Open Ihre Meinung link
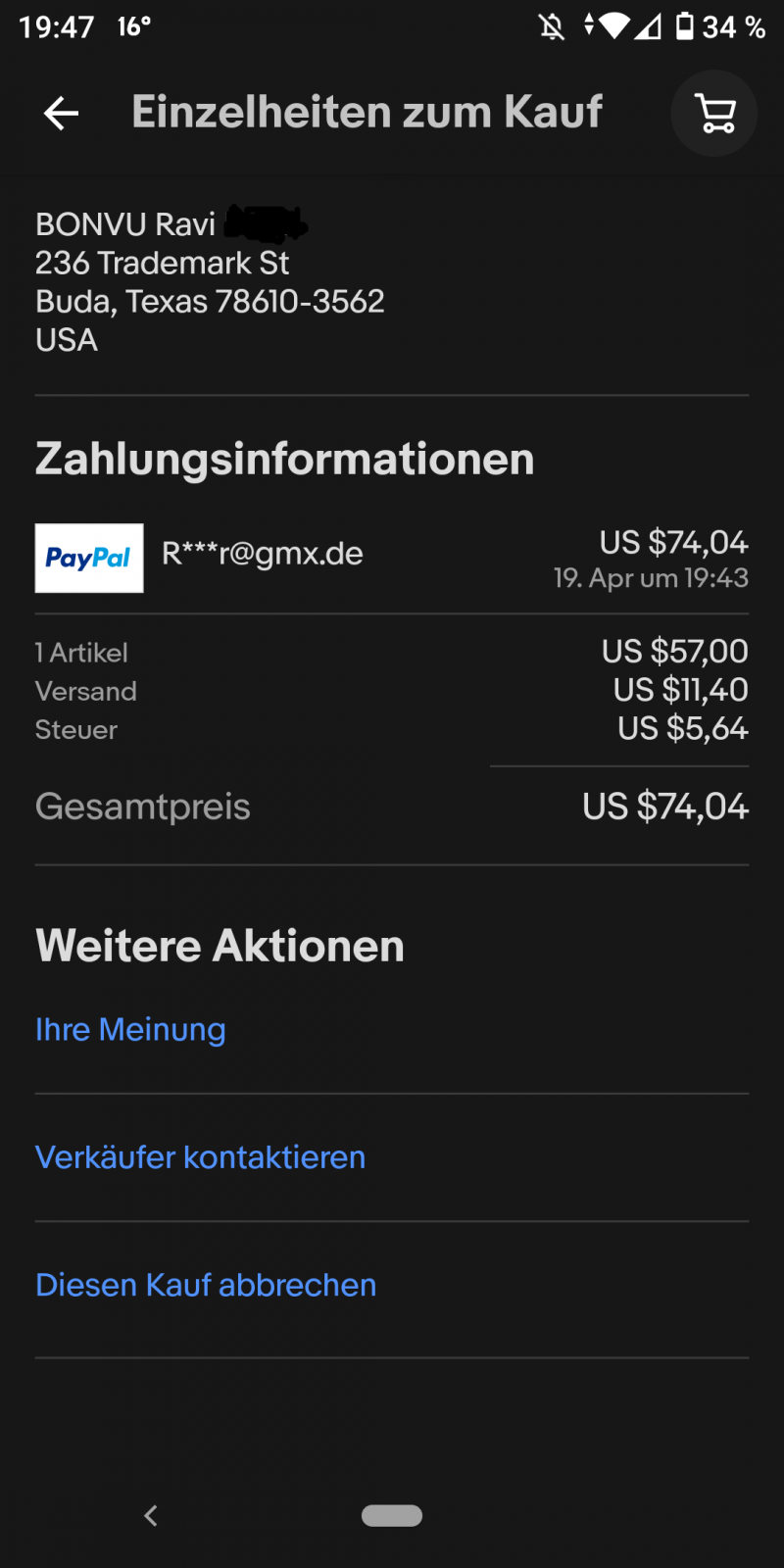This screenshot has height=1568, width=784. (130, 1030)
